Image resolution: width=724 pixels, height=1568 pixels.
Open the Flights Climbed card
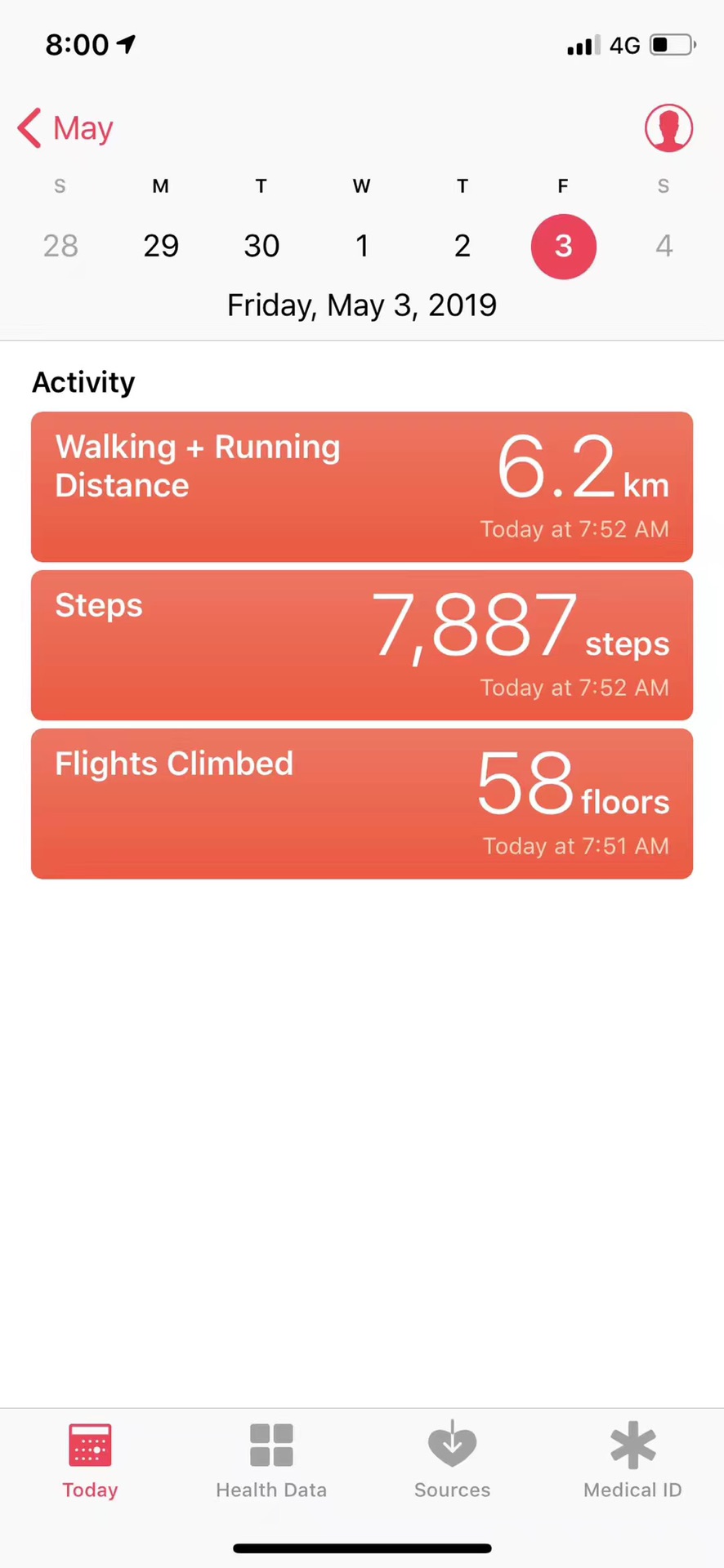point(362,804)
